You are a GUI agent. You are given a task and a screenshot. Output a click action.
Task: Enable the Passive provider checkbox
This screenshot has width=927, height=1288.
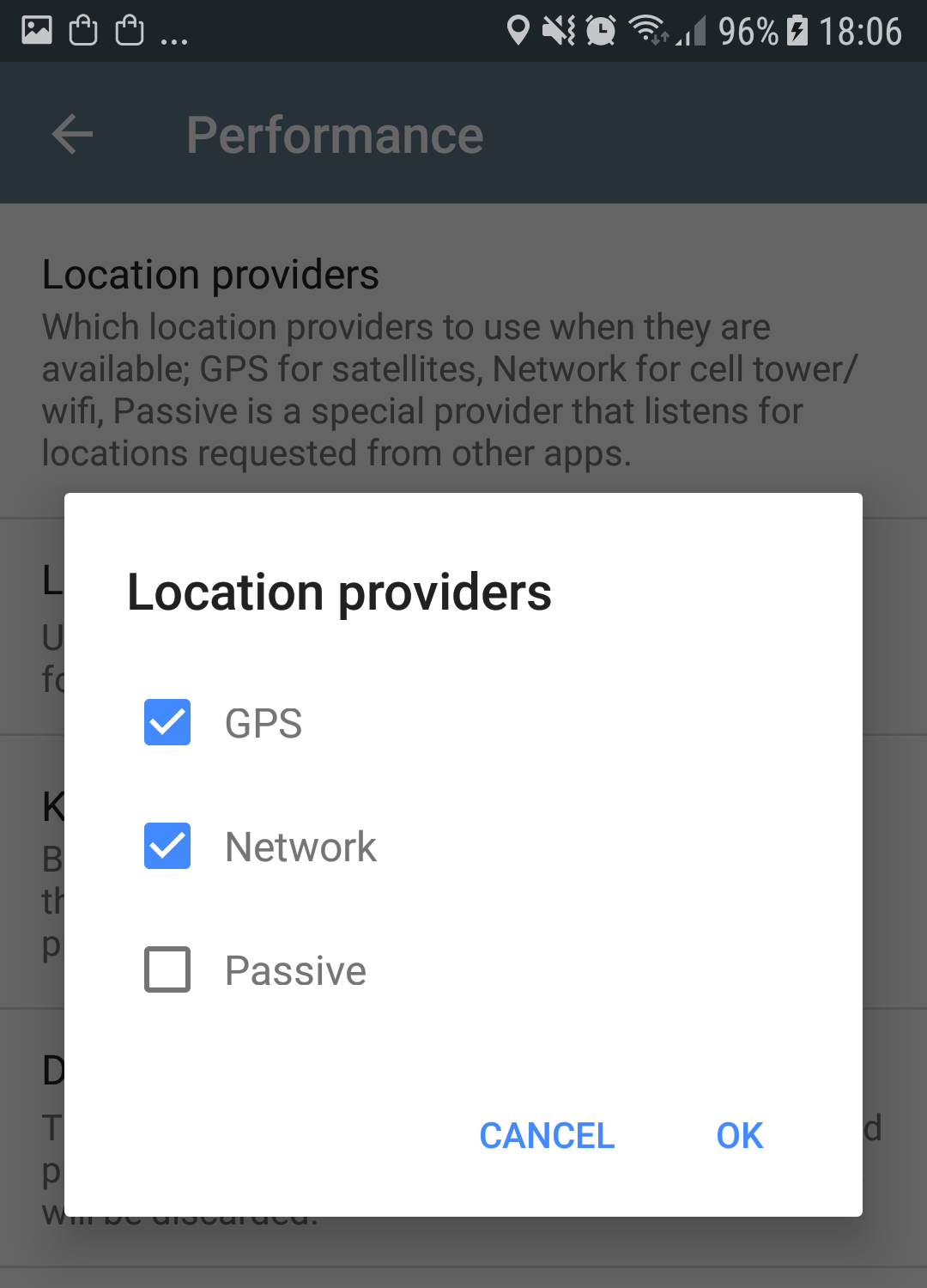click(x=167, y=969)
